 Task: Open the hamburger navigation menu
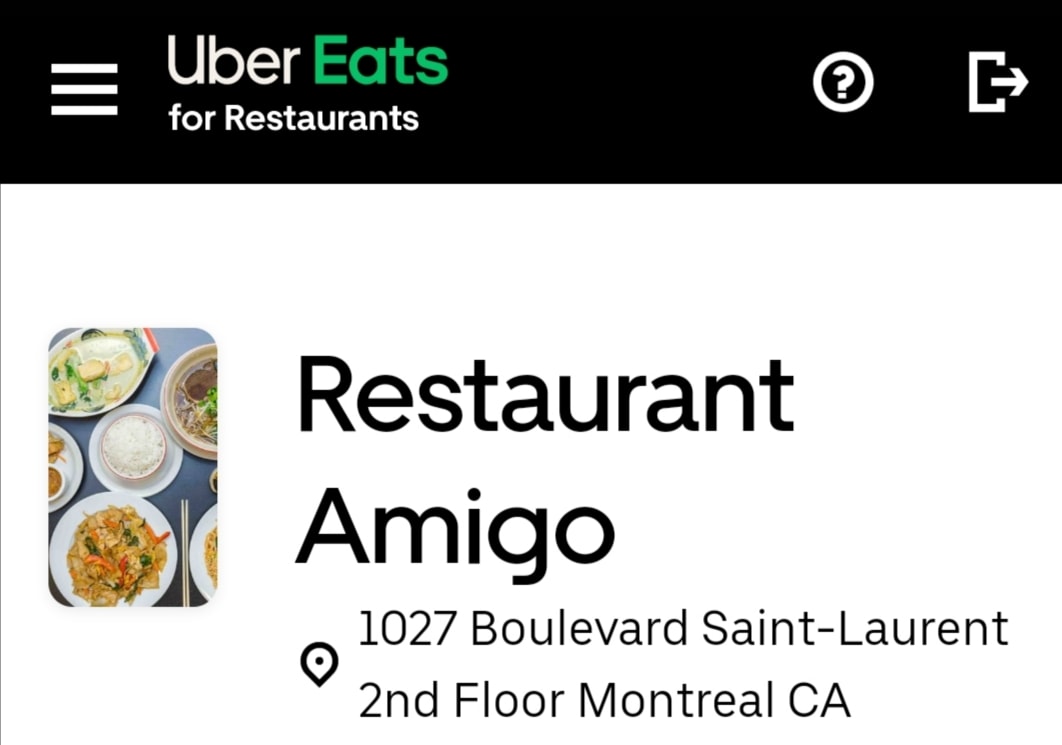(x=85, y=89)
